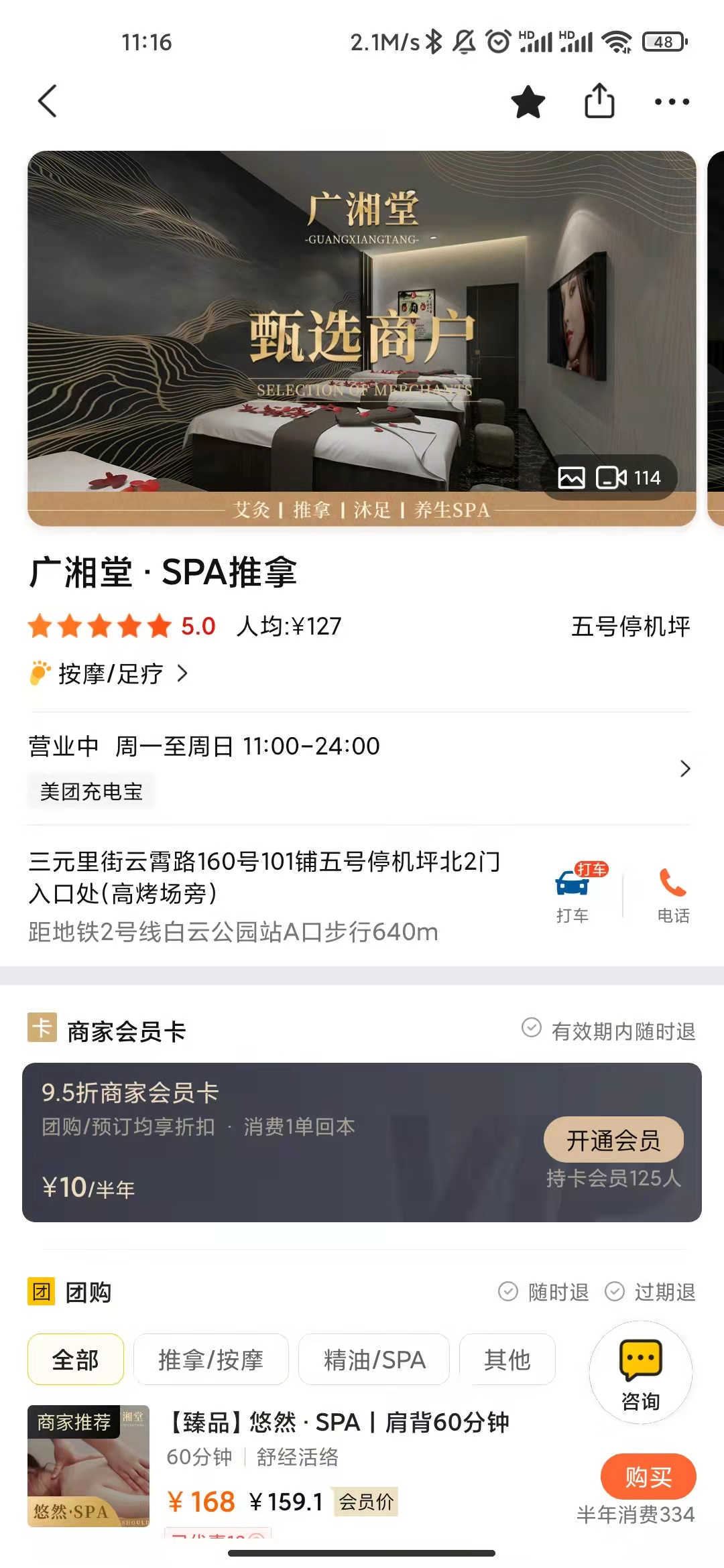Image resolution: width=724 pixels, height=1568 pixels.
Task: Switch to the 精油/SPA filter
Action: (x=374, y=1360)
